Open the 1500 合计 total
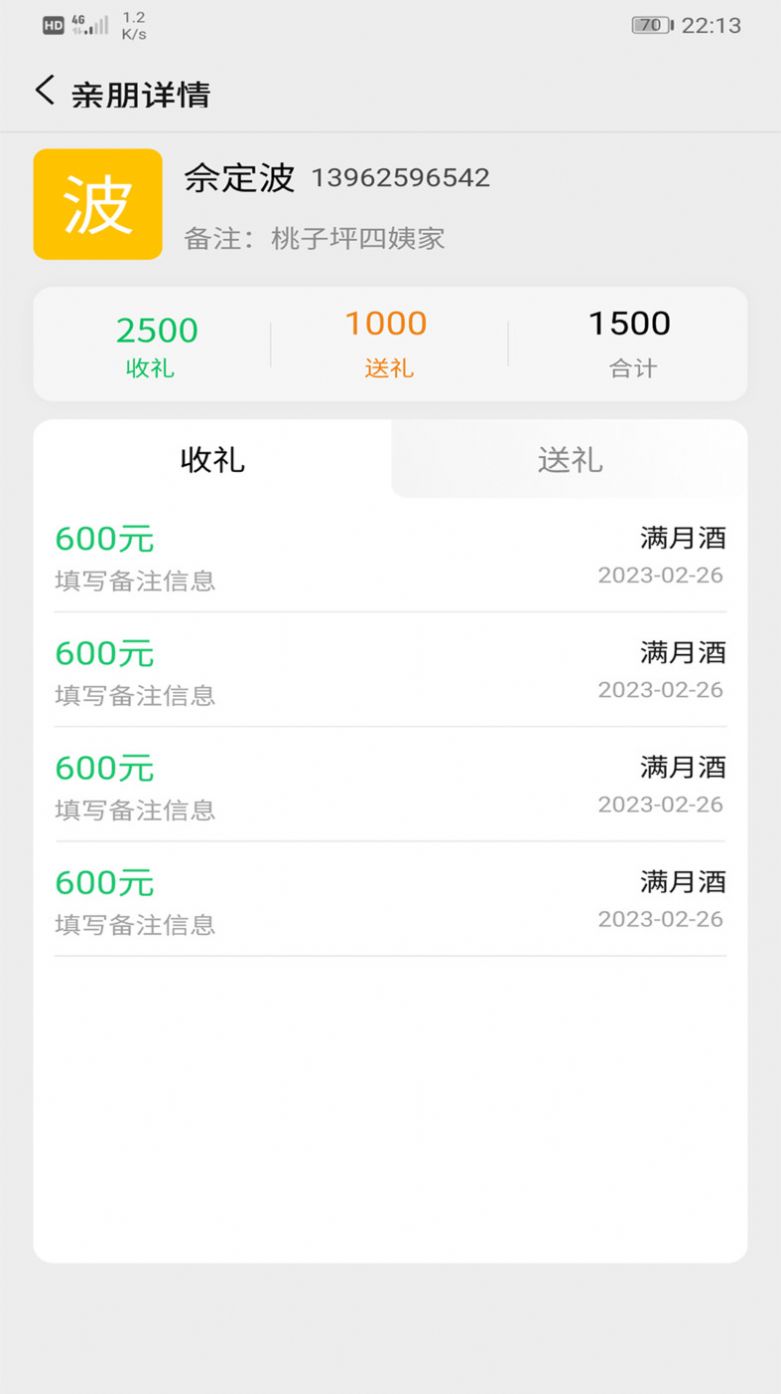 tap(628, 340)
